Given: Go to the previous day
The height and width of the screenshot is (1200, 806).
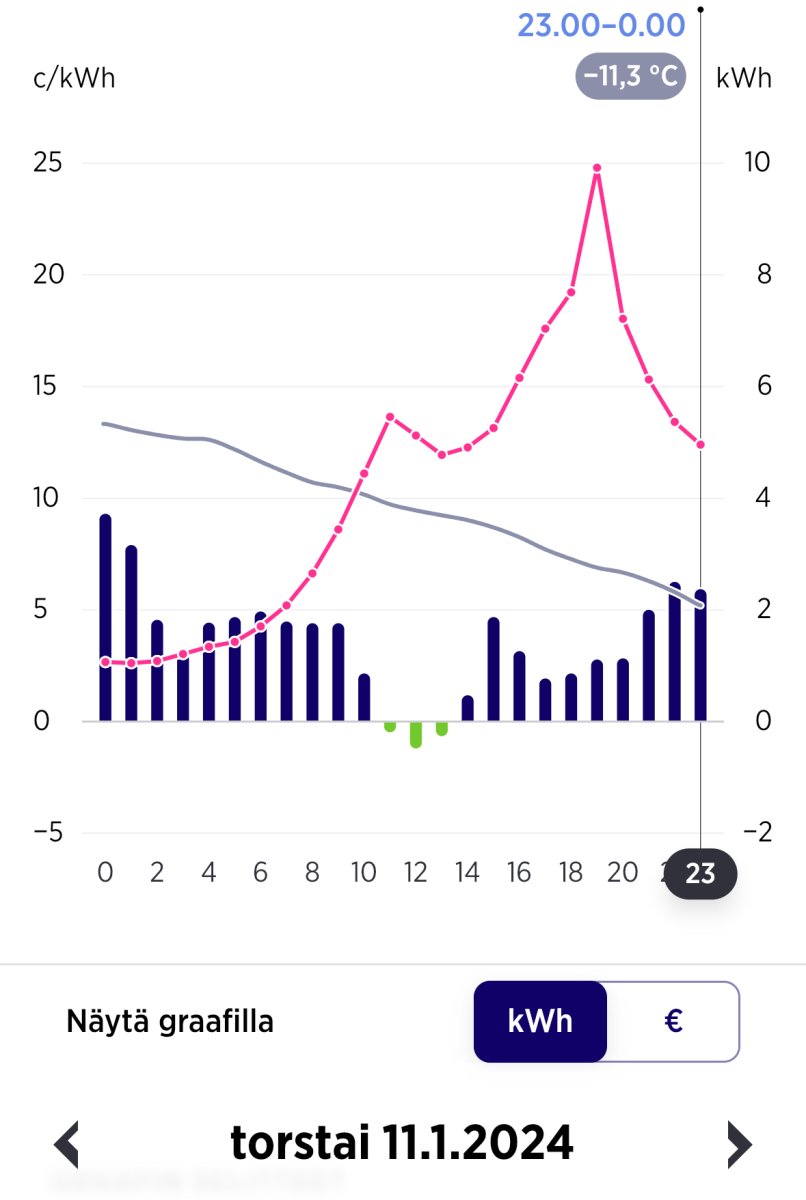Looking at the screenshot, I should click(66, 1144).
